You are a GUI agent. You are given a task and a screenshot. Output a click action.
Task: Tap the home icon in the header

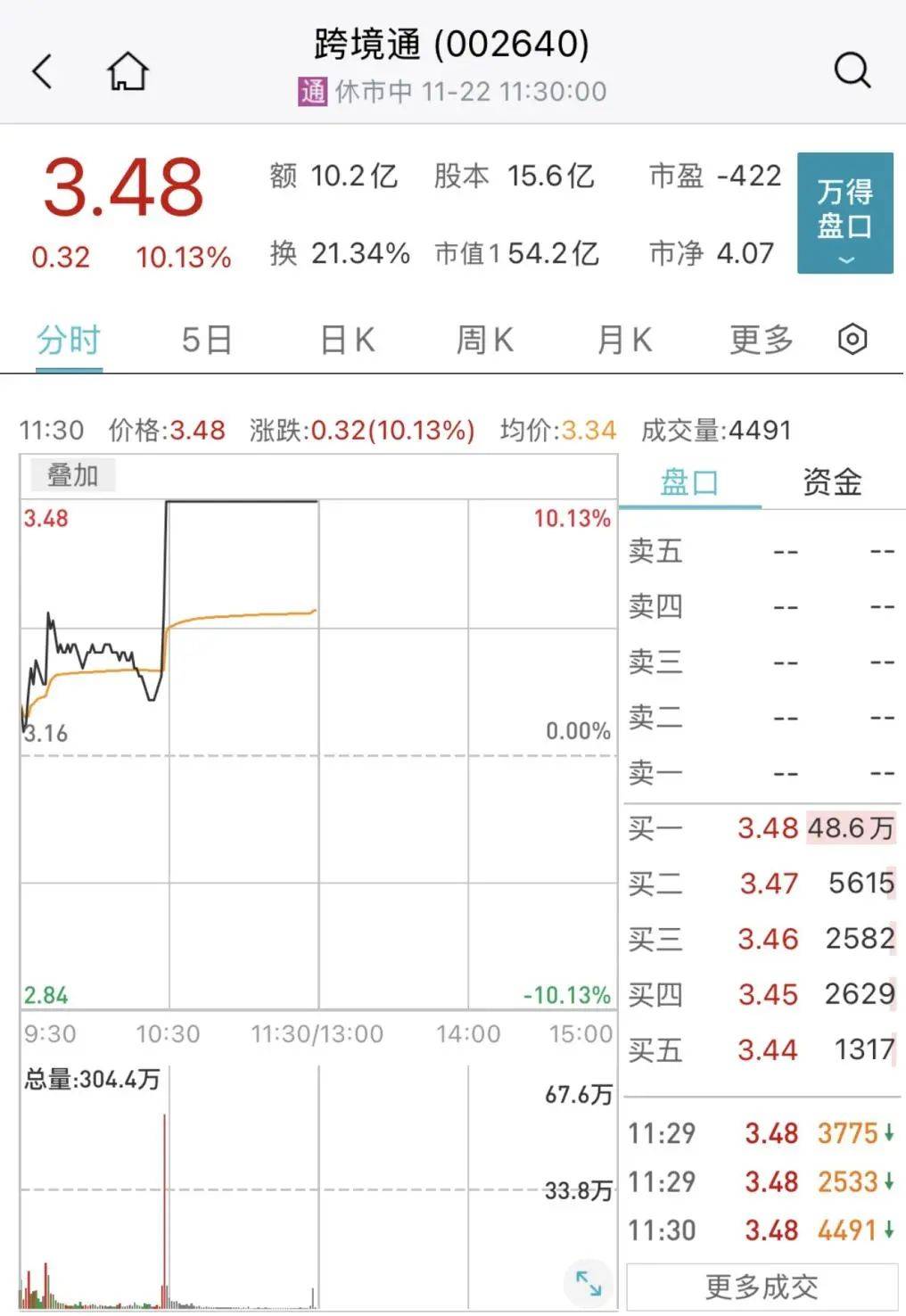point(128,71)
